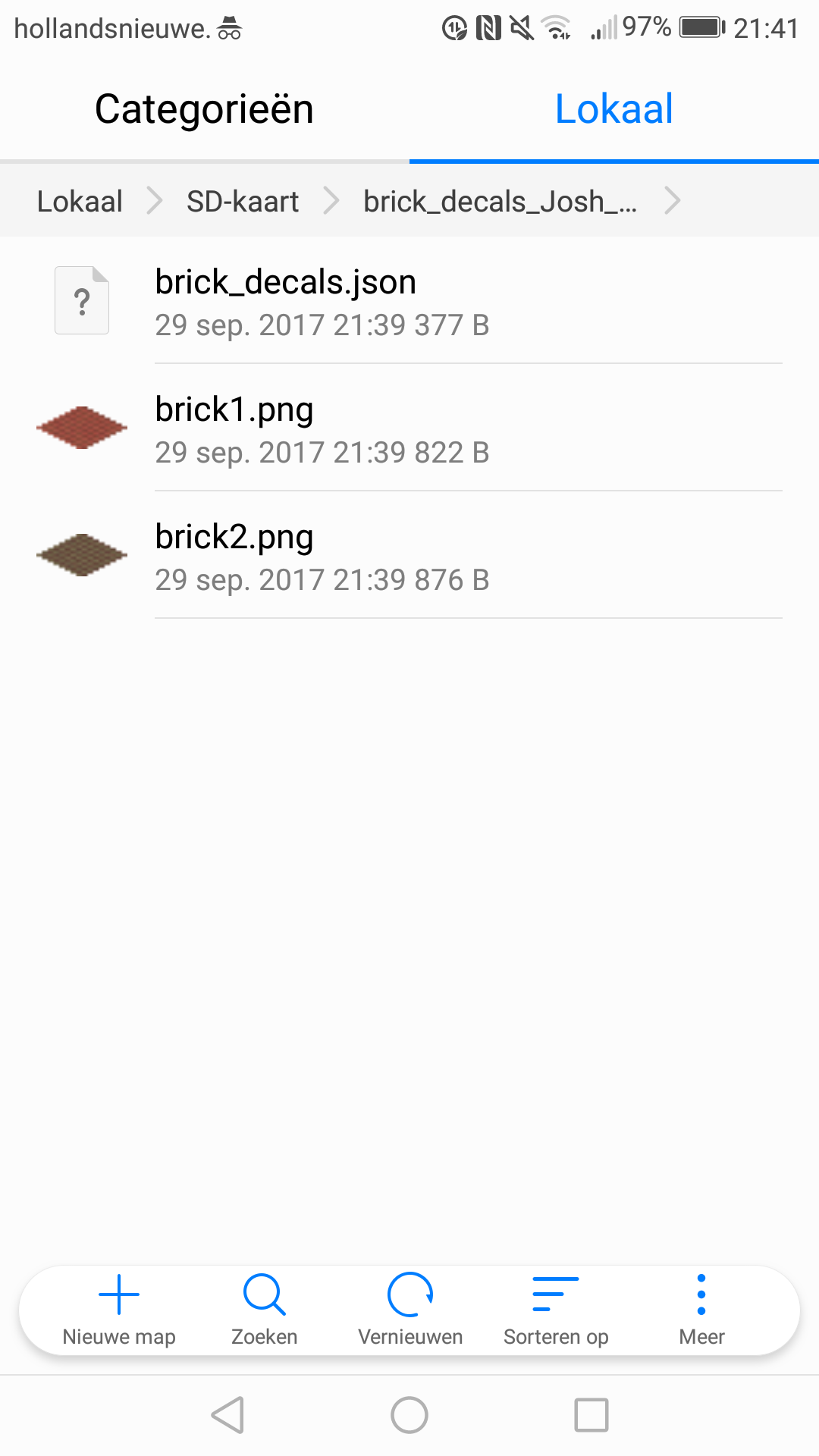This screenshot has width=819, height=1456.
Task: Select the Lokaal tab
Action: point(614,108)
